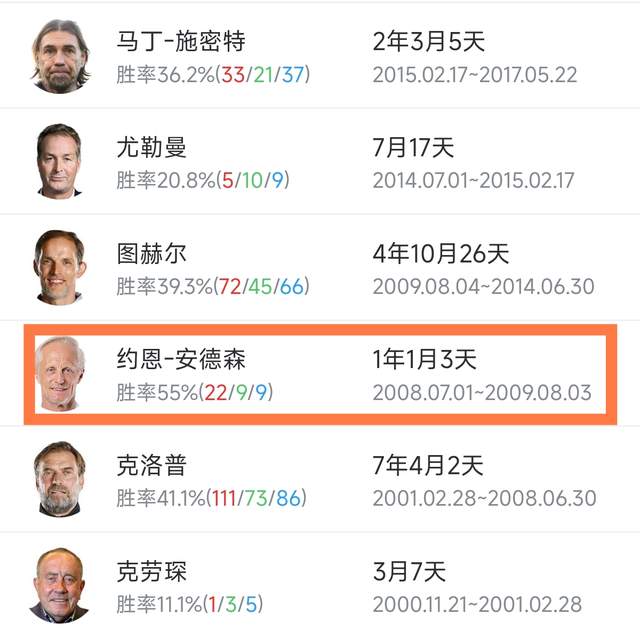Open coach 马丁-施密特's row

[x=320, y=57]
